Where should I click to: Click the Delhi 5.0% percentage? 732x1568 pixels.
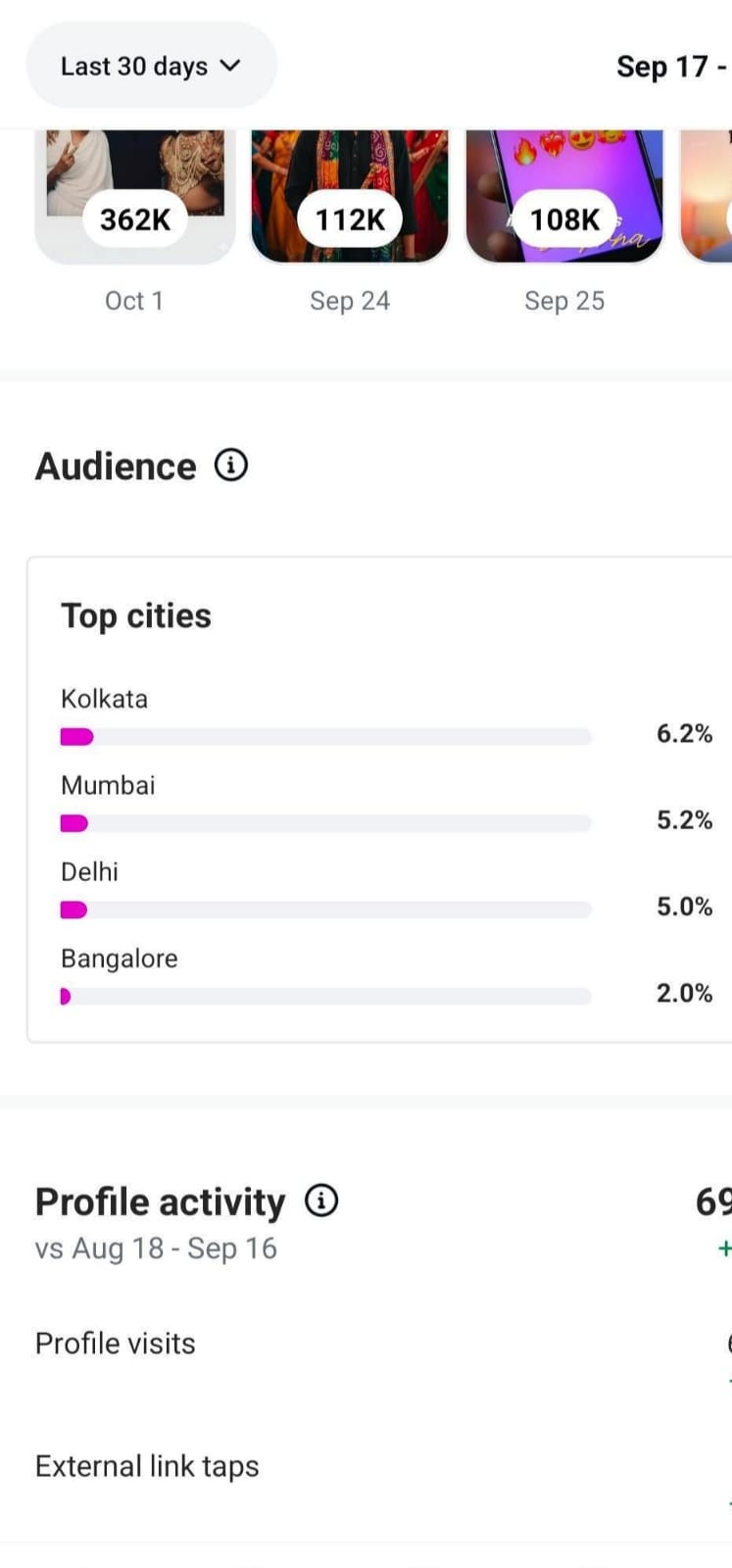[683, 906]
